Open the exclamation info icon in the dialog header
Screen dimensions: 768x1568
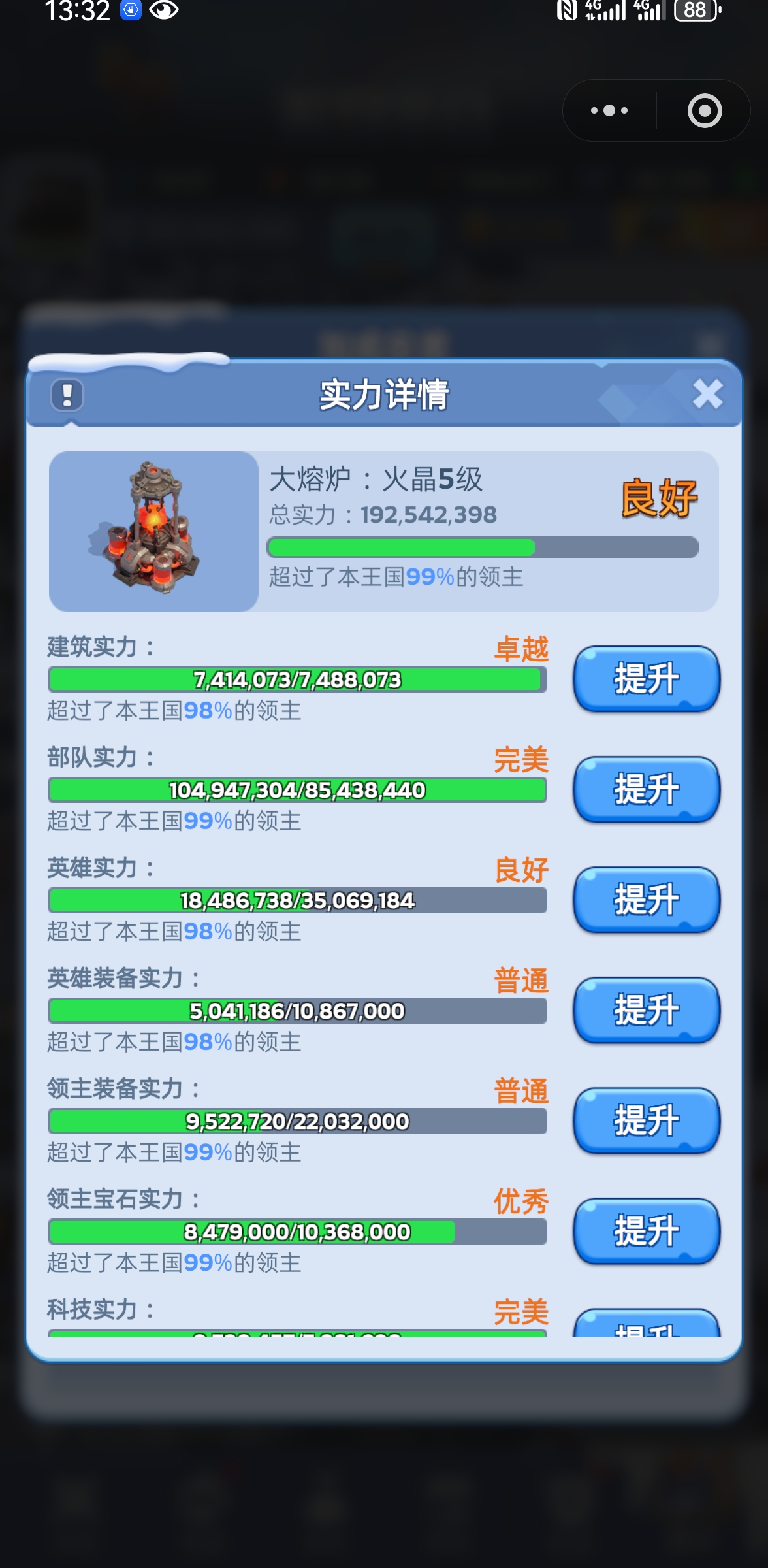(67, 395)
